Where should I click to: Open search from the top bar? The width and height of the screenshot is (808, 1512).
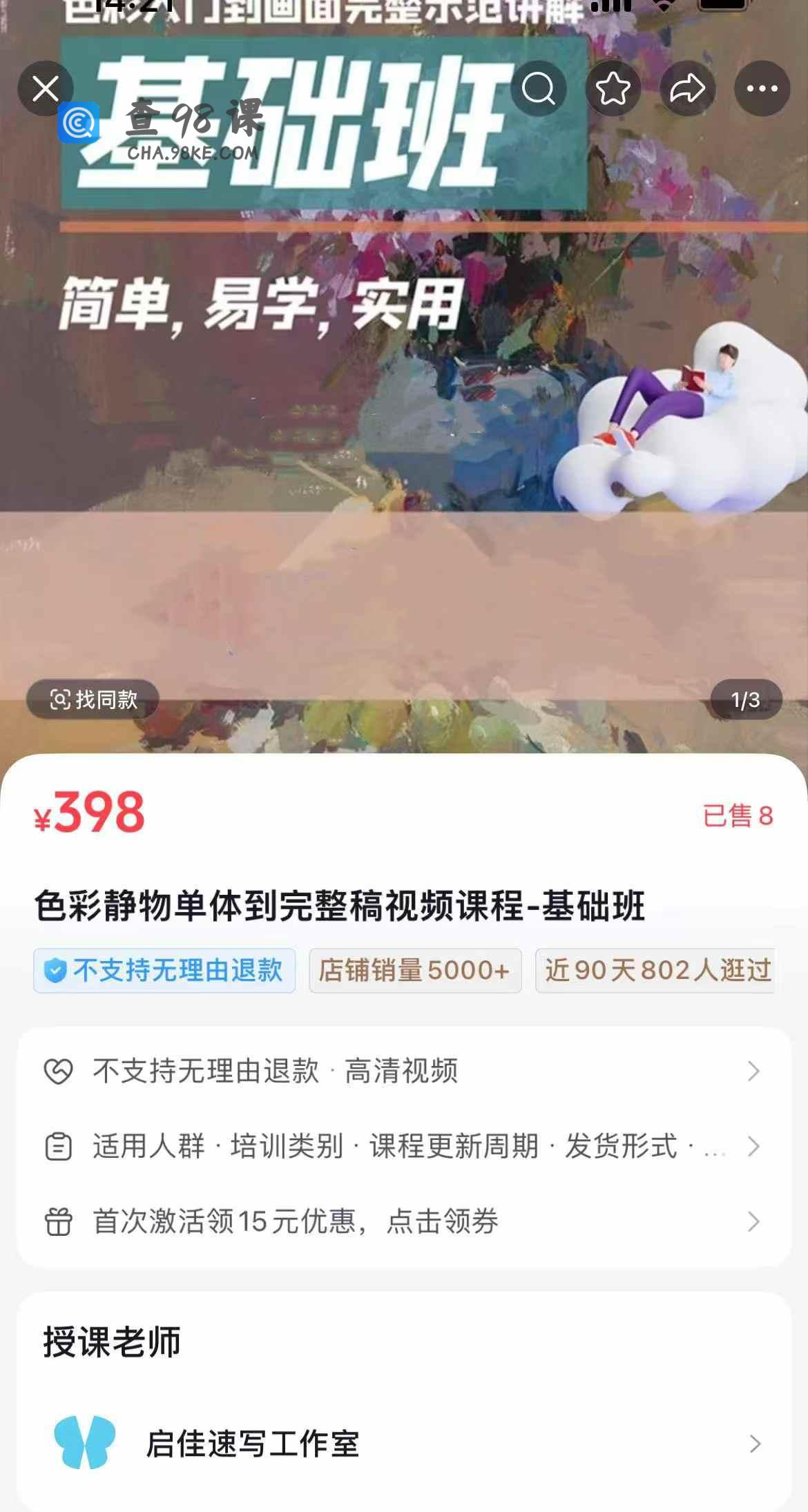[x=538, y=88]
